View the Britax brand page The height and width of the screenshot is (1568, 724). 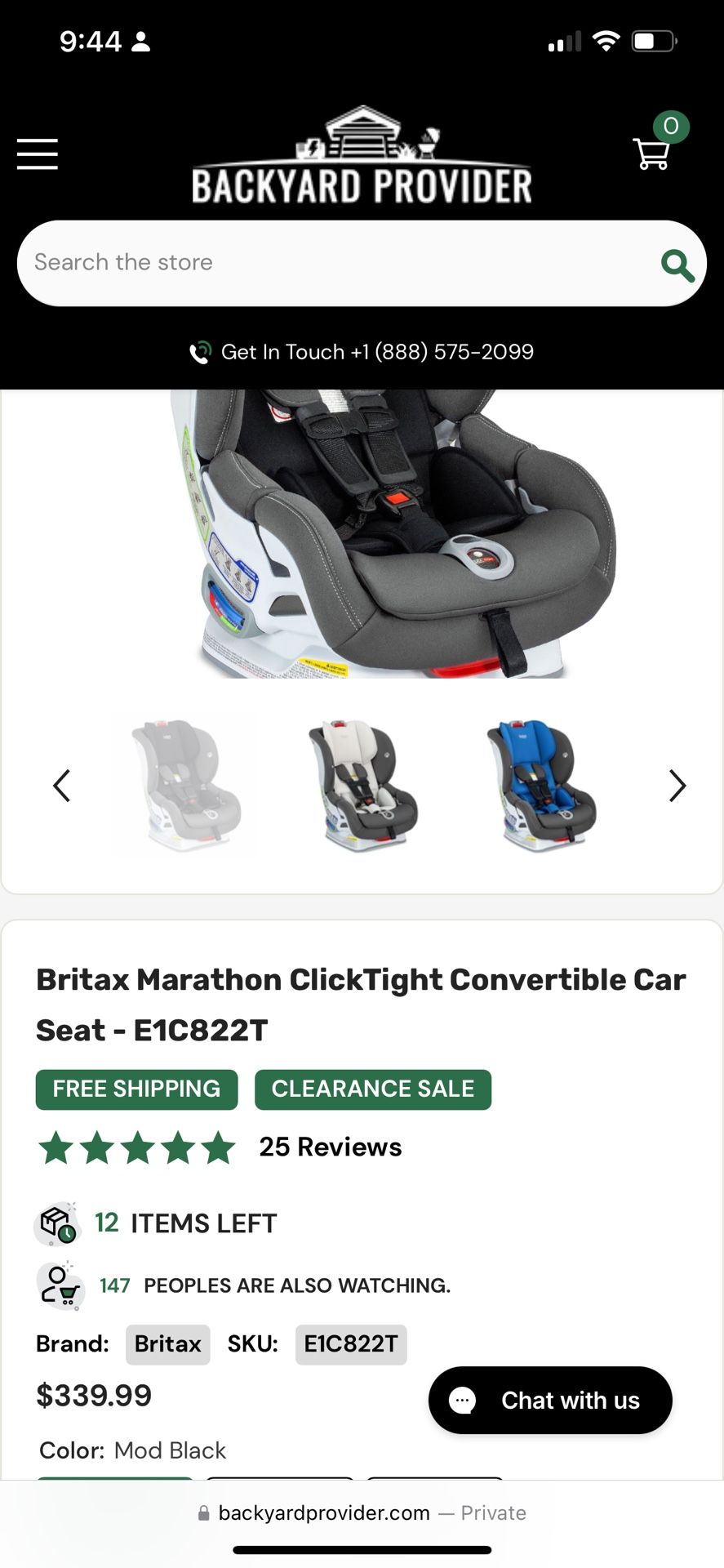tap(167, 1344)
